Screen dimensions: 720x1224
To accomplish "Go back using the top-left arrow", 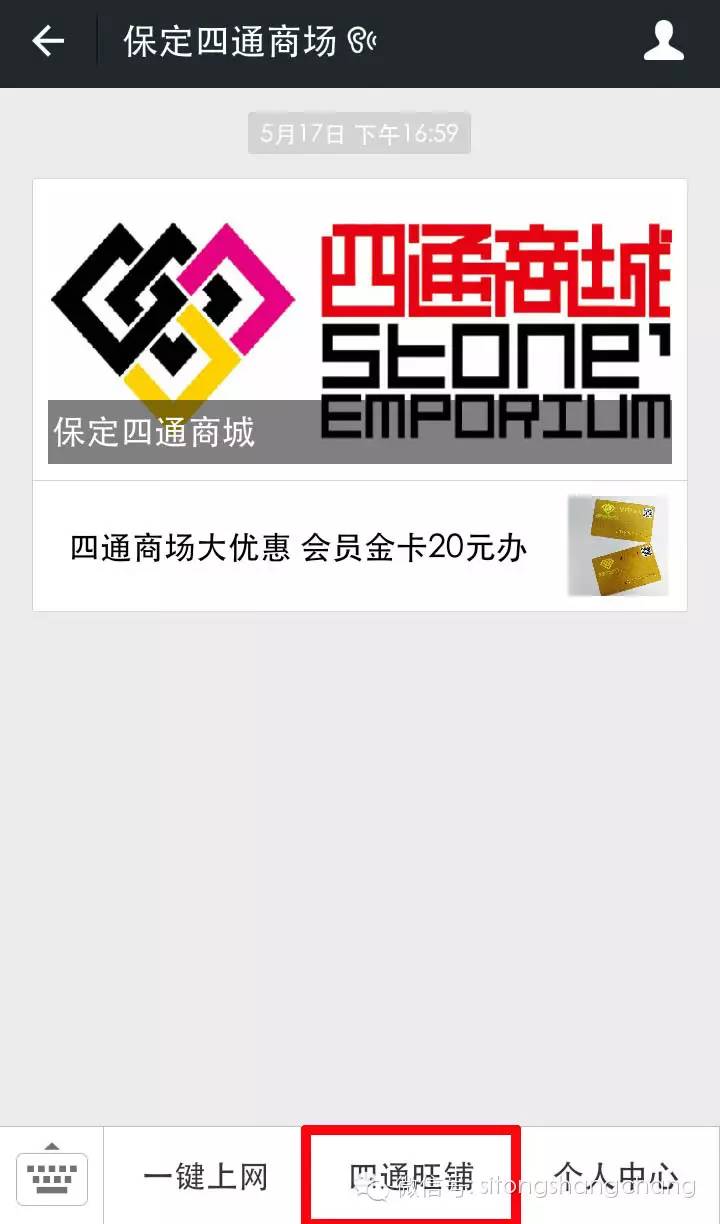I will tap(48, 42).
